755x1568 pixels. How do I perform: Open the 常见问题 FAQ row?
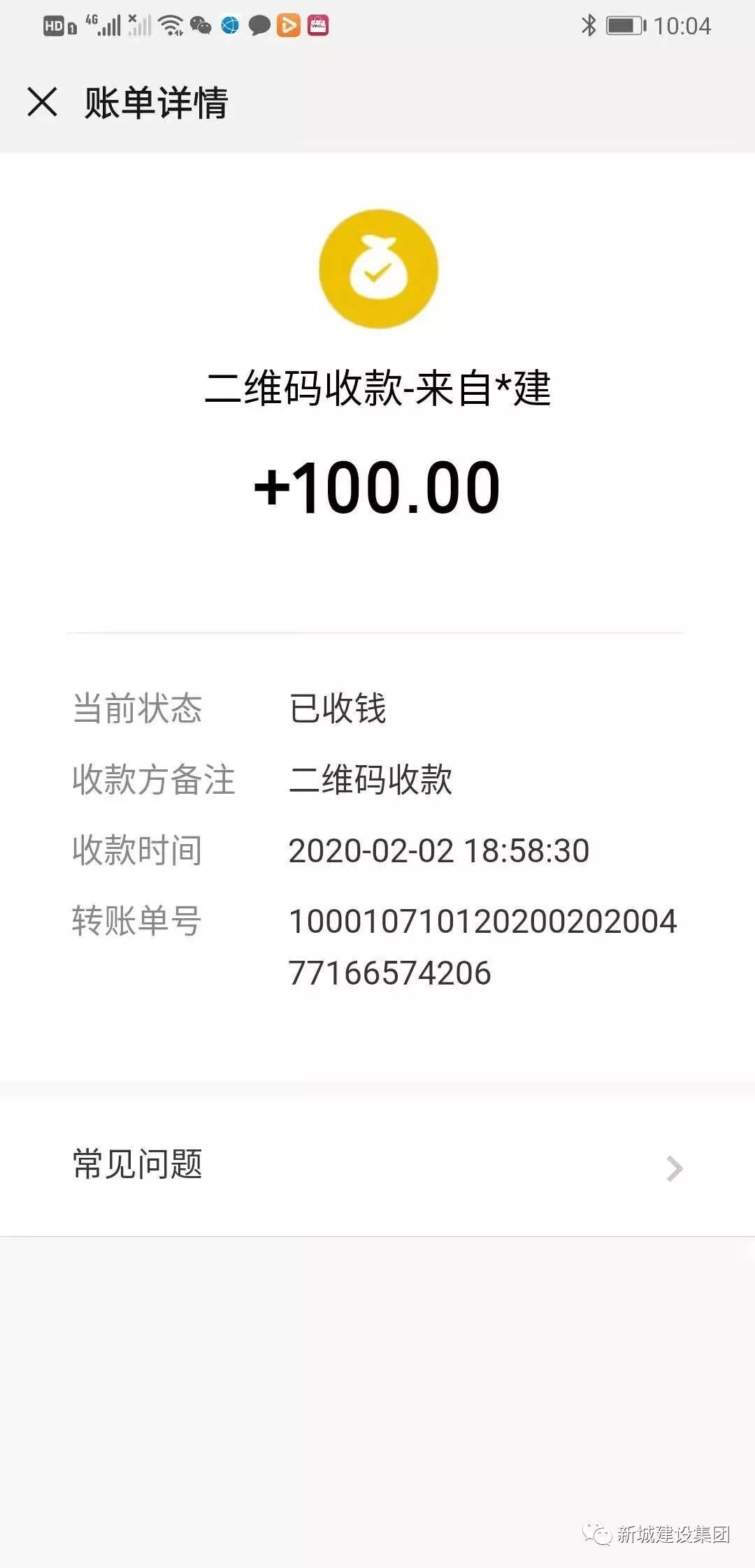[x=377, y=1165]
